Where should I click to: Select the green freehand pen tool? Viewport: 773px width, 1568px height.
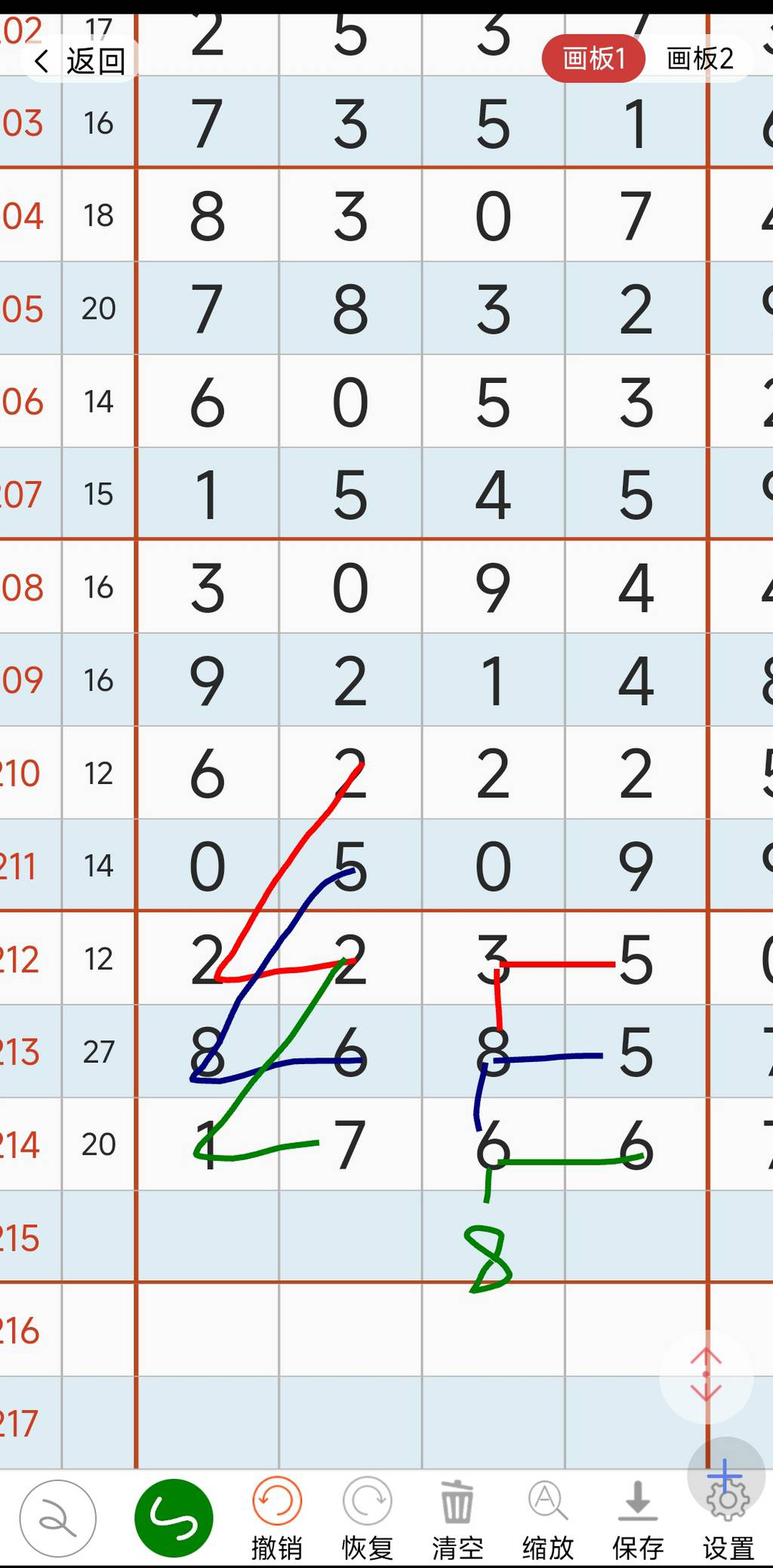(174, 1517)
